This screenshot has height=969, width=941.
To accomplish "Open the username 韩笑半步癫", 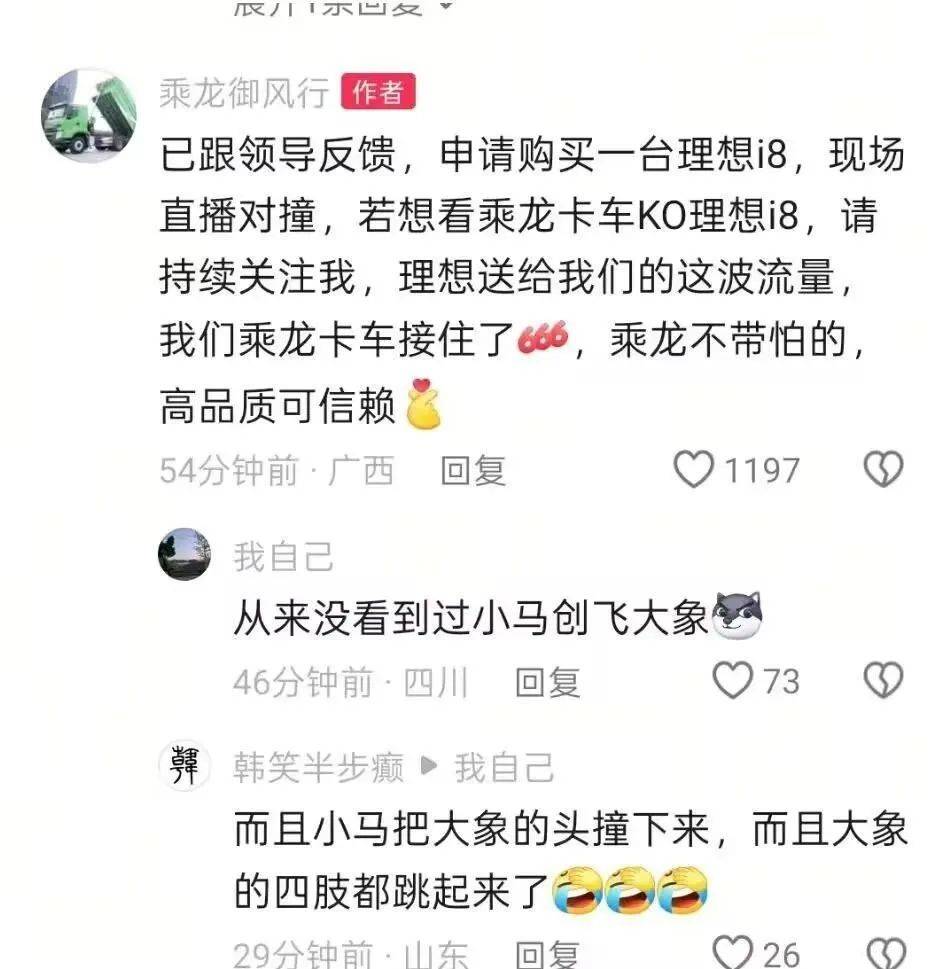I will coord(318,768).
